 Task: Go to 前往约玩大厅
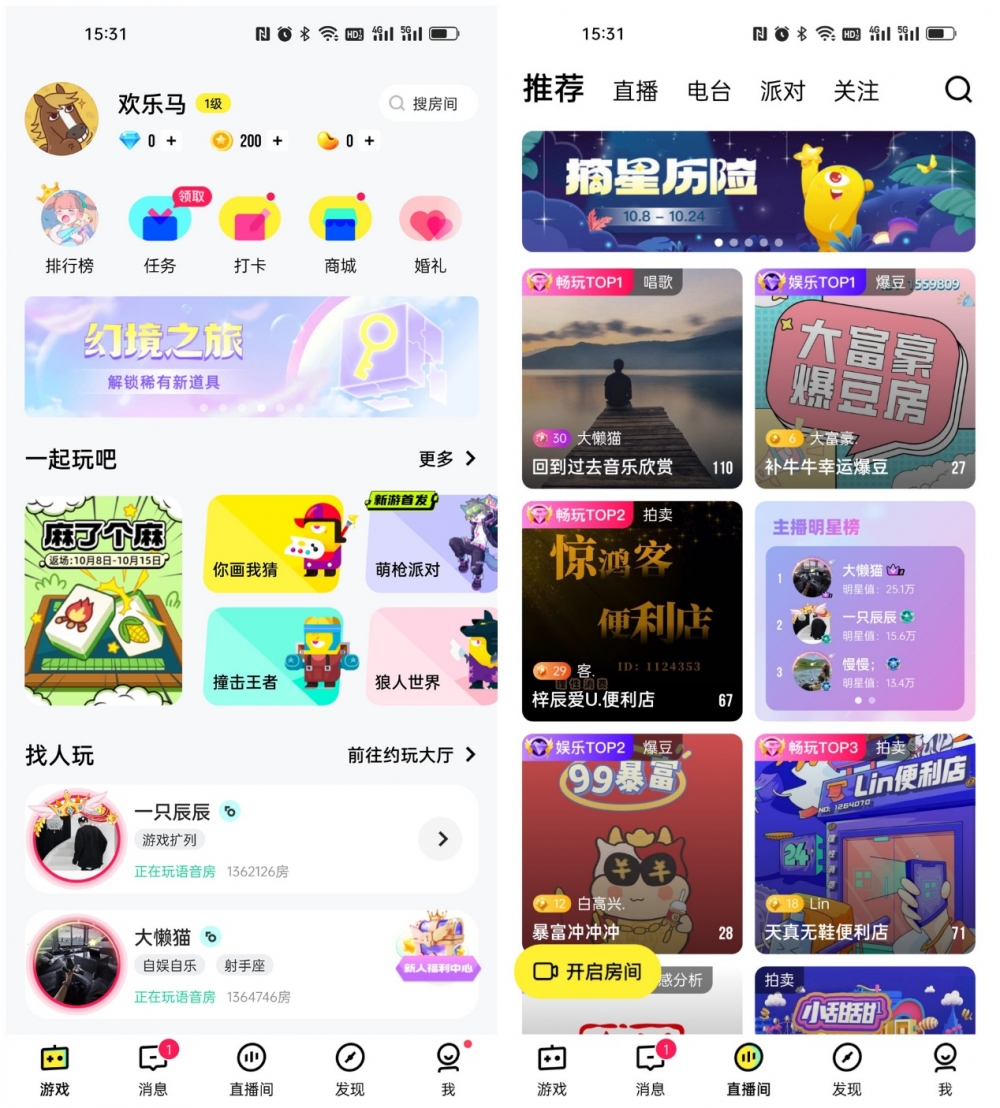411,755
